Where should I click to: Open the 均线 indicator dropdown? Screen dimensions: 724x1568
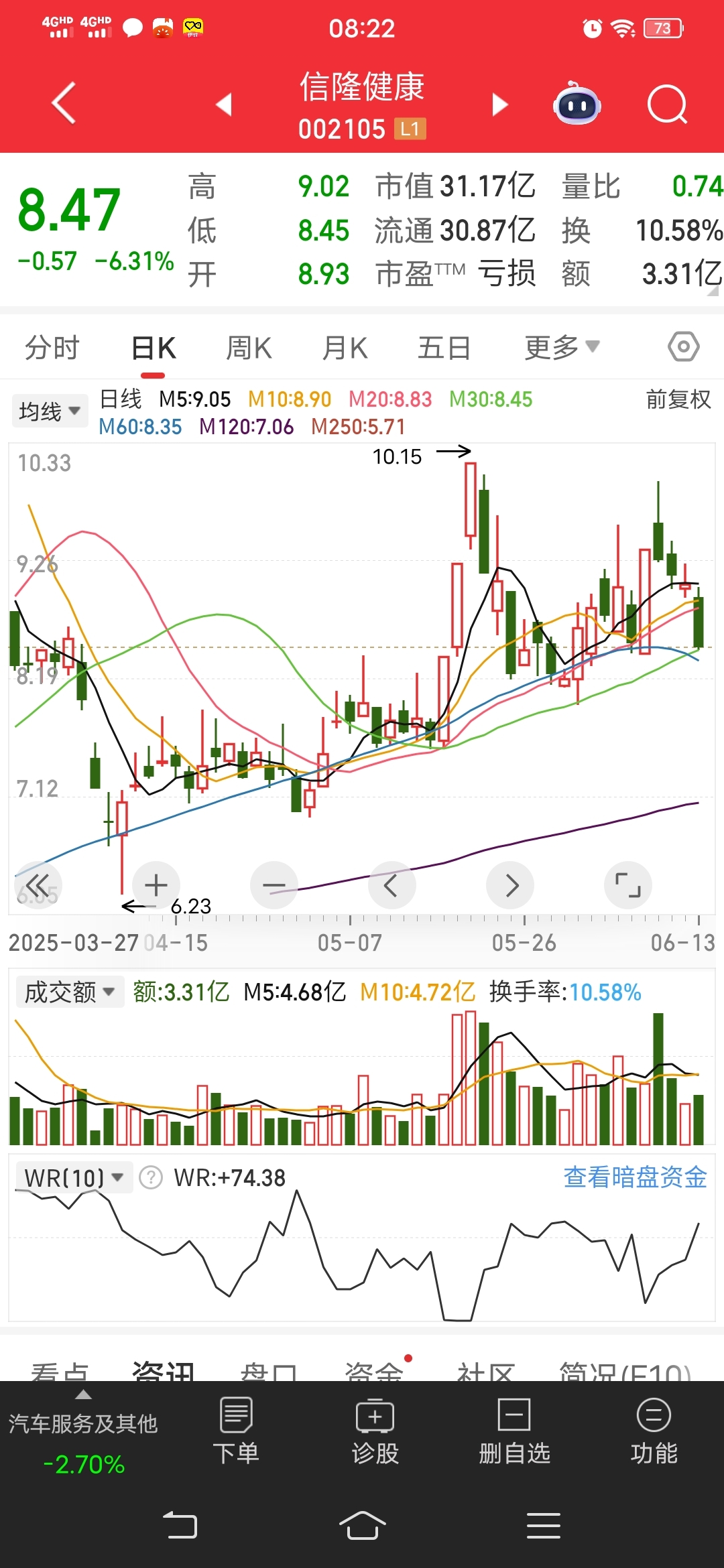click(x=50, y=411)
